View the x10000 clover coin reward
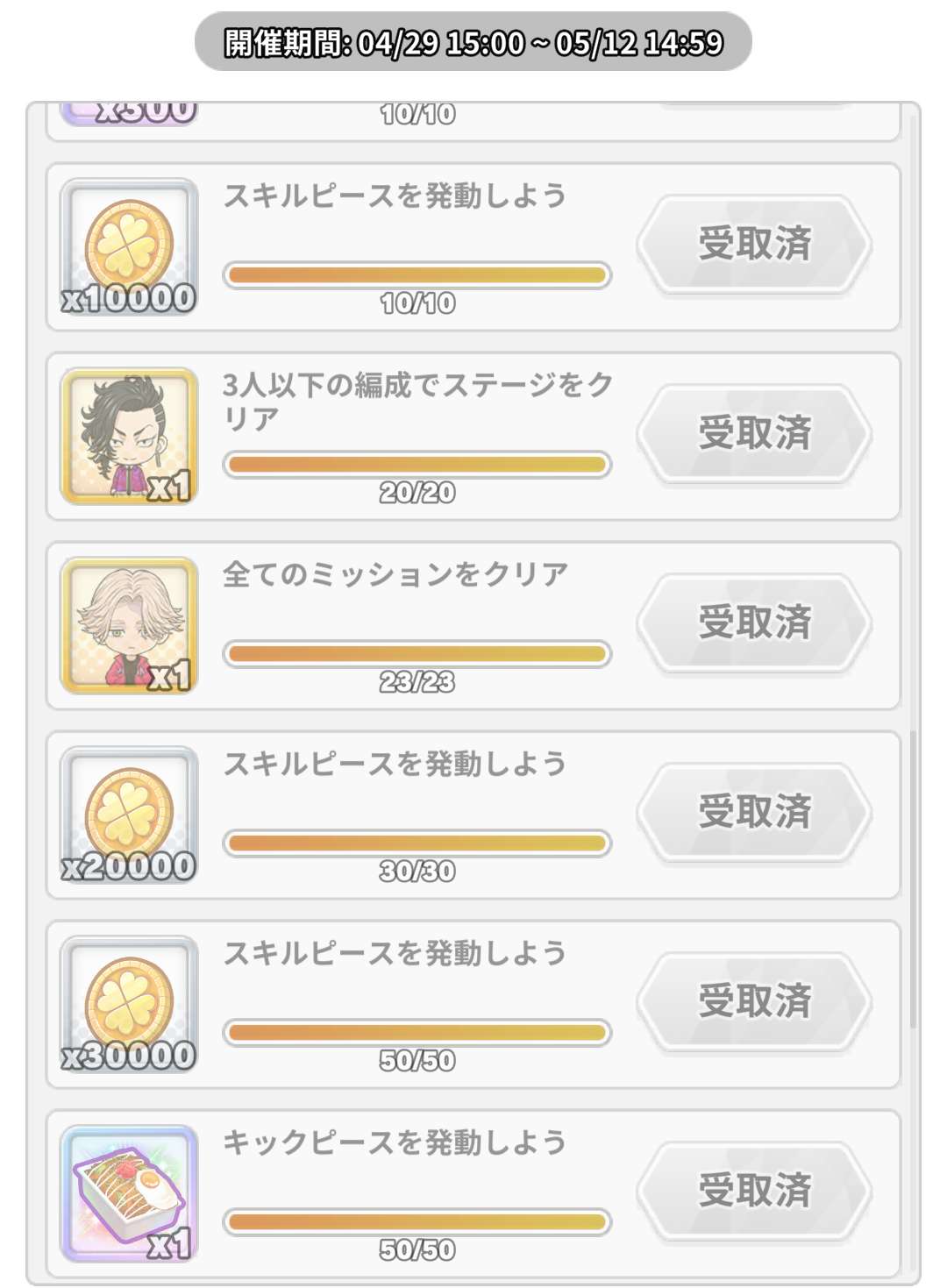This screenshot has width=947, height=1288. 129,246
